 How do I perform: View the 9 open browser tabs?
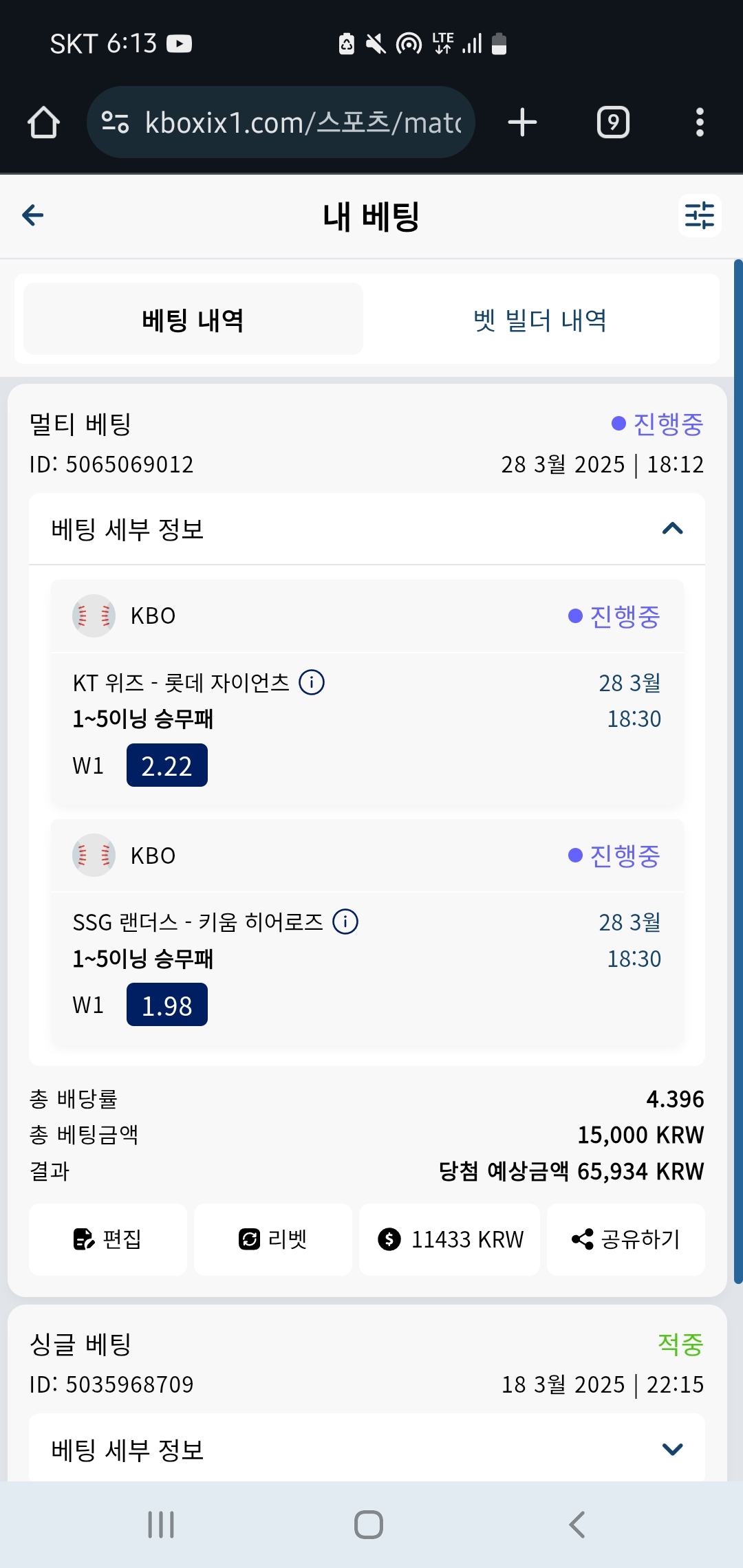[x=613, y=122]
